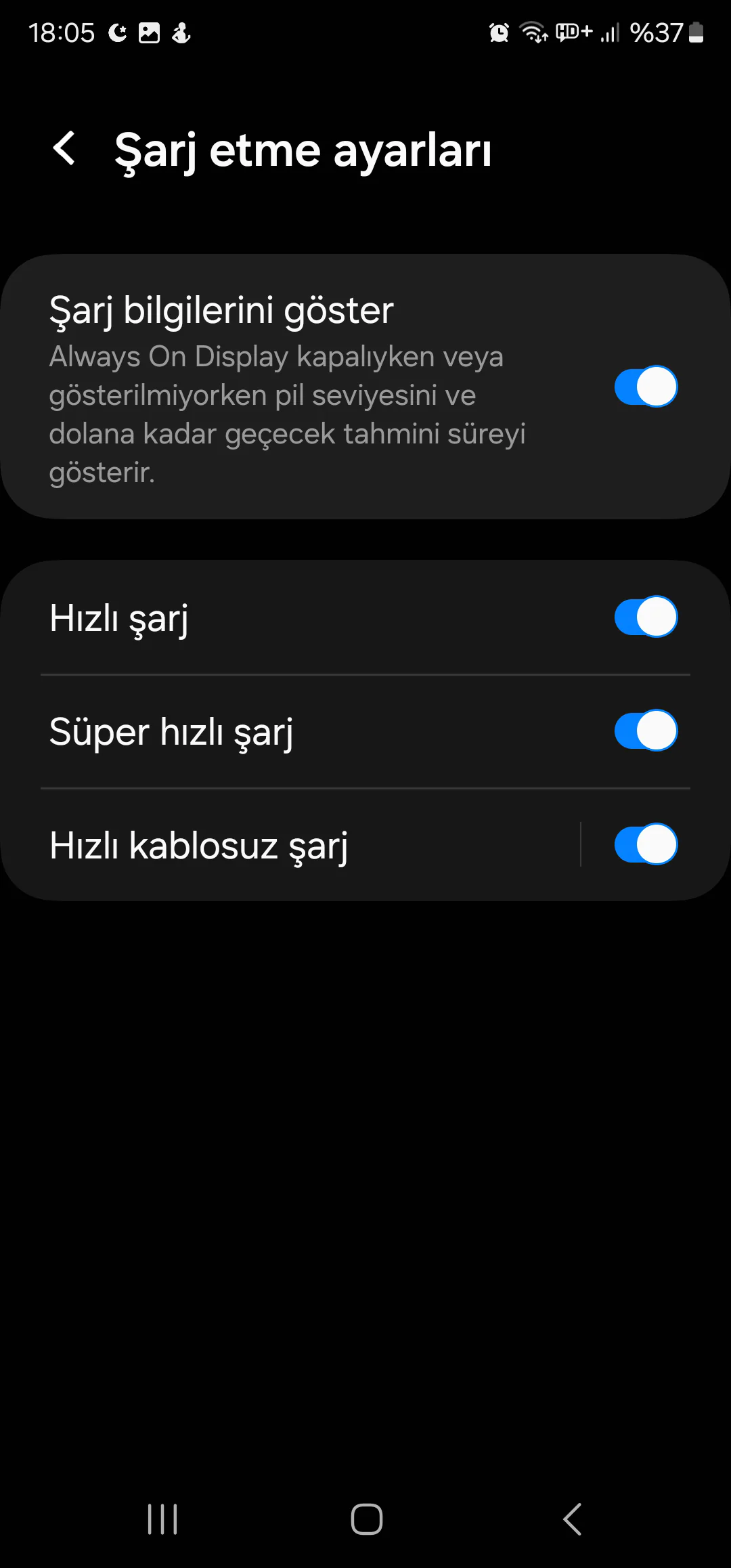Disable Süper hızlı şarj switch

point(645,730)
